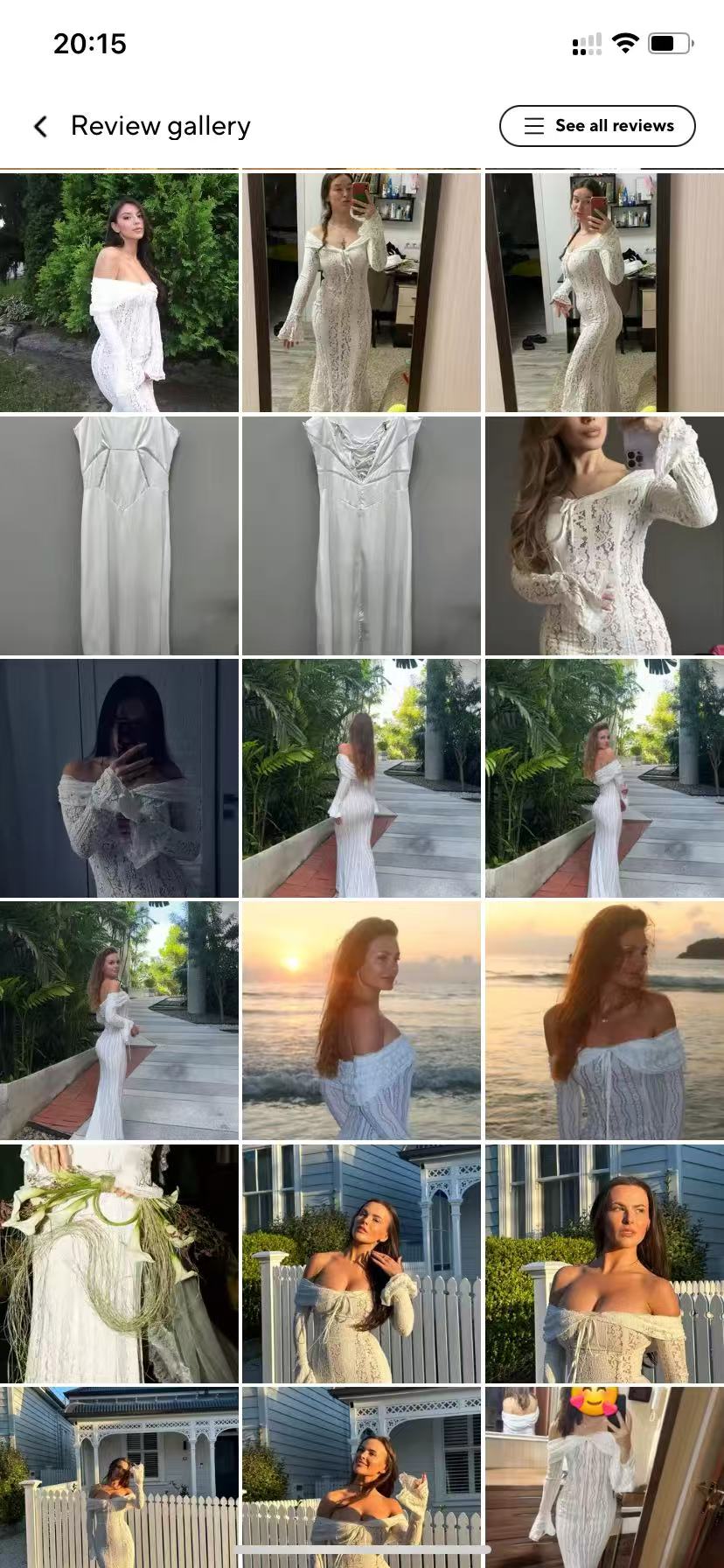Open the close-up selfie with the purple phone
Viewport: 724px width, 1568px height.
click(604, 535)
